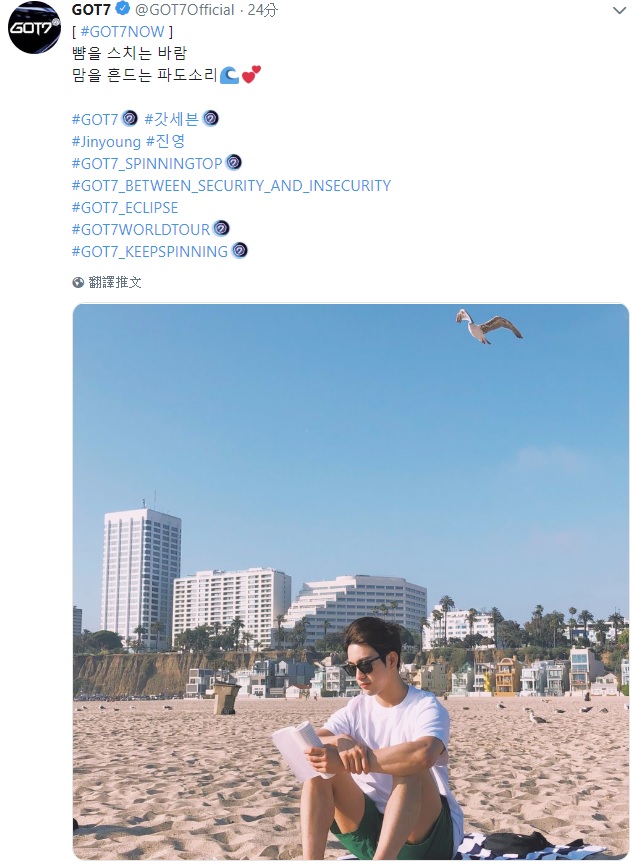View the attached beach photo
This screenshot has width=636, height=864.
pyautogui.click(x=350, y=580)
